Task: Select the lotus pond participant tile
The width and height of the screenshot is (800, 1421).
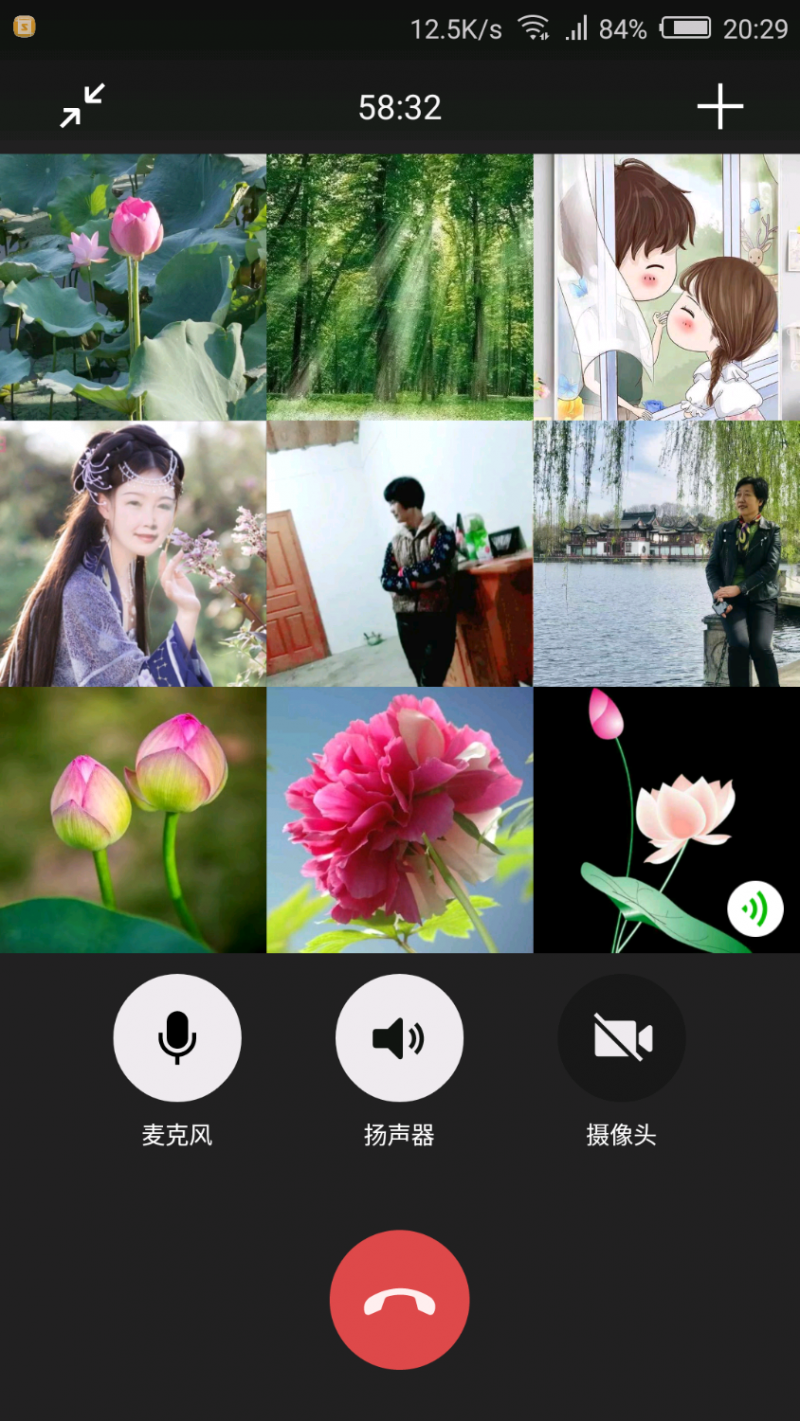Action: (133, 285)
